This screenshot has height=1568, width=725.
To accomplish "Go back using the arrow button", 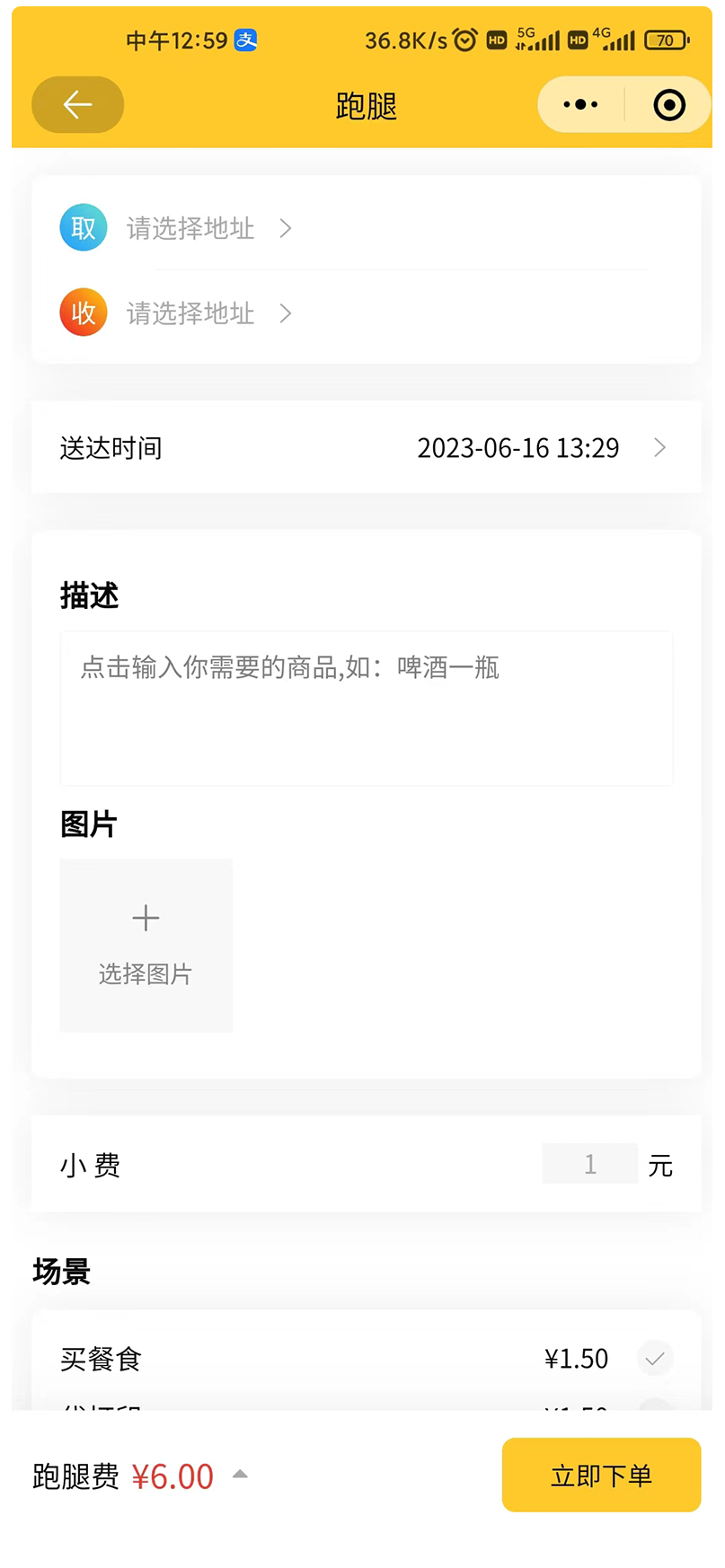I will [x=77, y=105].
